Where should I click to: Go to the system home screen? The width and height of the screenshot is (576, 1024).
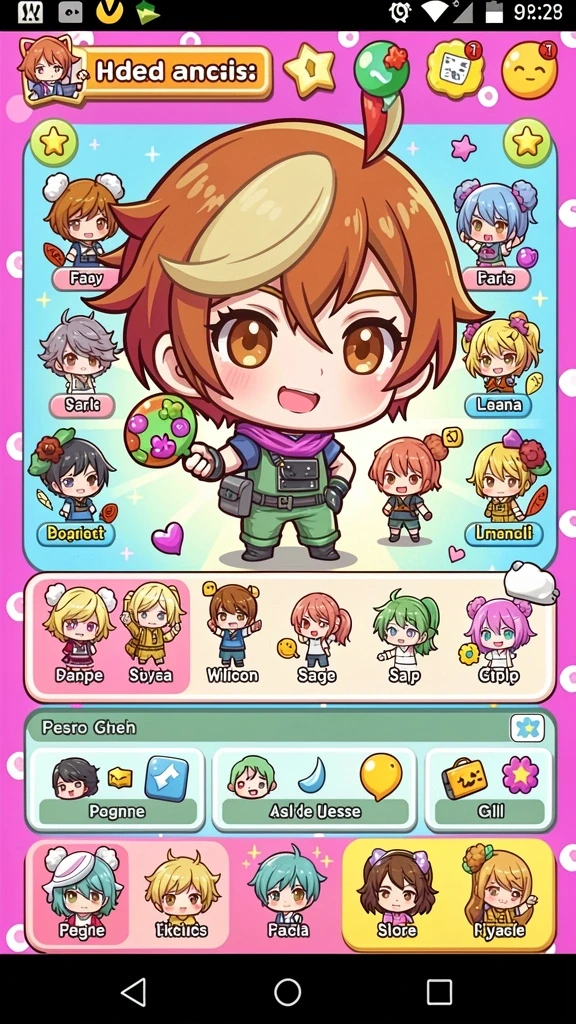[287, 992]
